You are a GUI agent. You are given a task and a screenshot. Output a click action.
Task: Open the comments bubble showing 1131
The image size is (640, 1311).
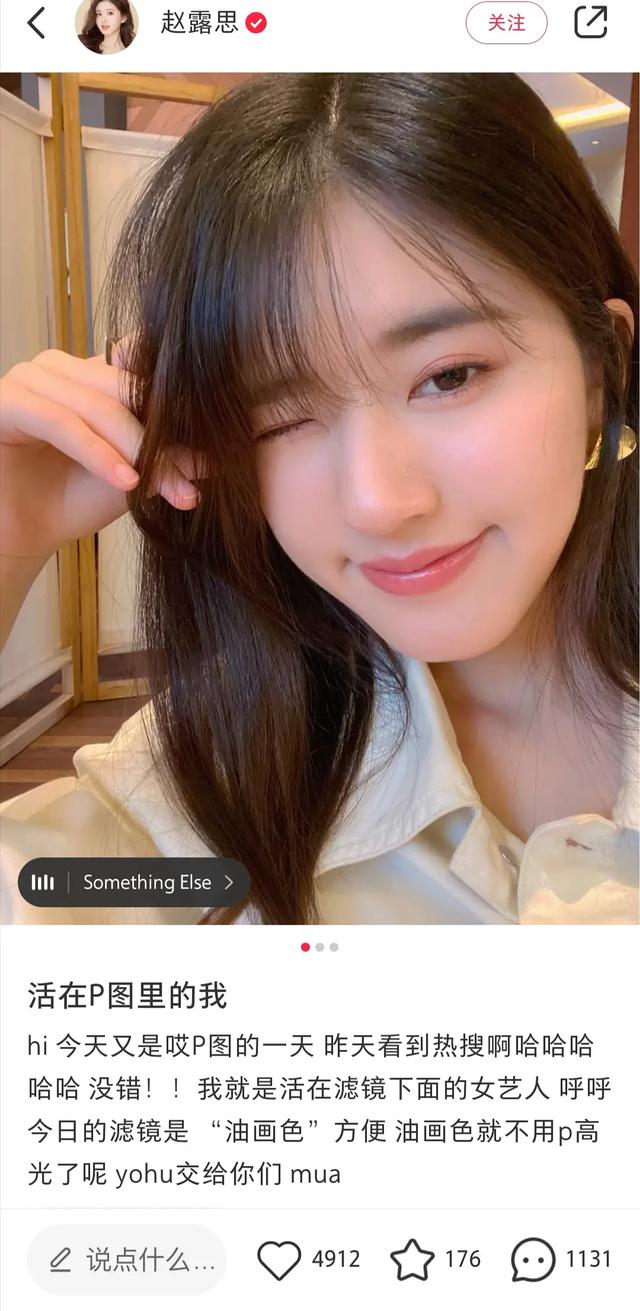tap(533, 1259)
